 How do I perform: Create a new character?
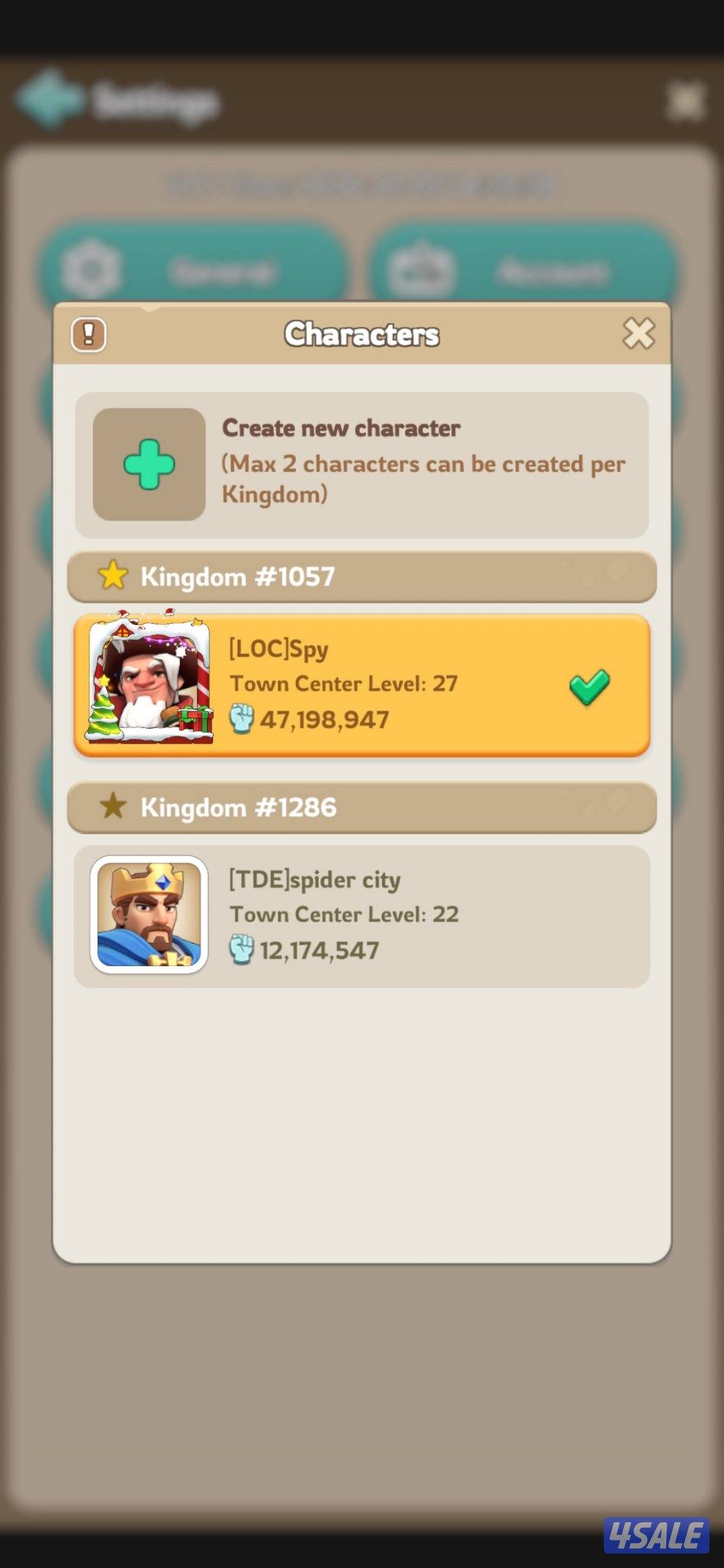click(x=149, y=464)
